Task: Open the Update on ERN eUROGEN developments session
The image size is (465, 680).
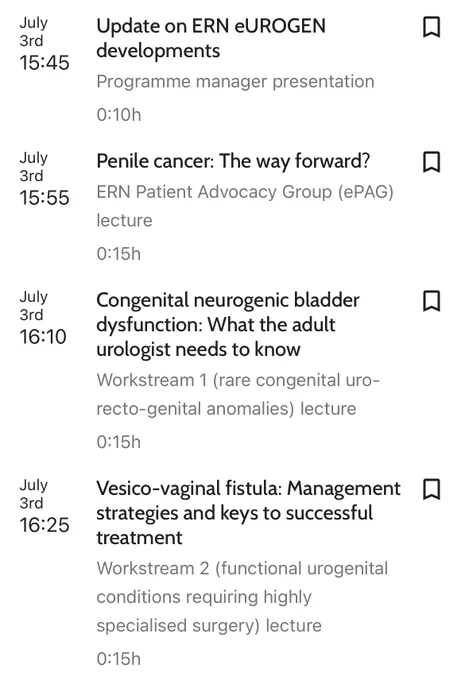Action: [211, 38]
